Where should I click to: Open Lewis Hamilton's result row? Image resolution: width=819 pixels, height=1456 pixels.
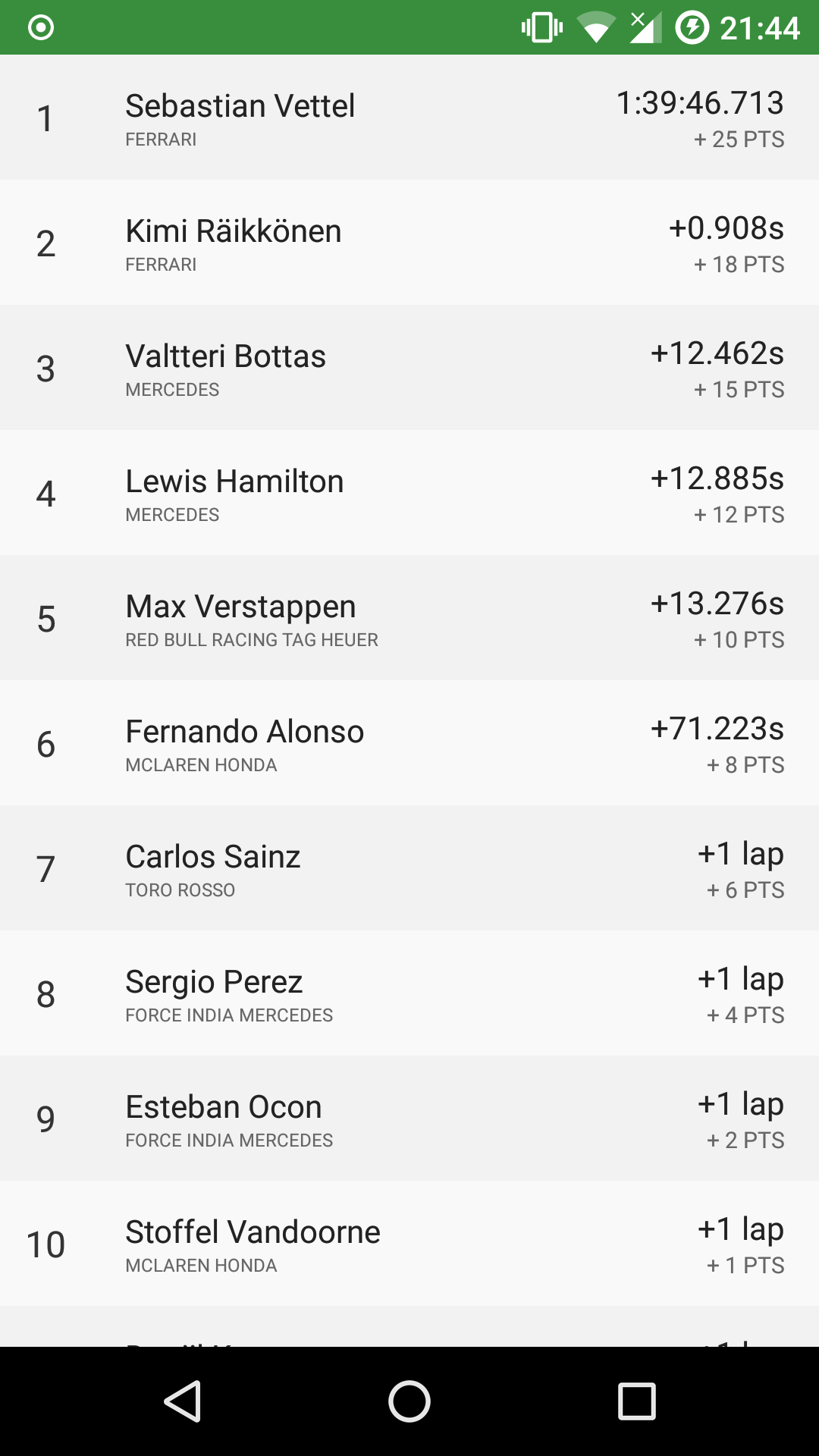point(409,493)
